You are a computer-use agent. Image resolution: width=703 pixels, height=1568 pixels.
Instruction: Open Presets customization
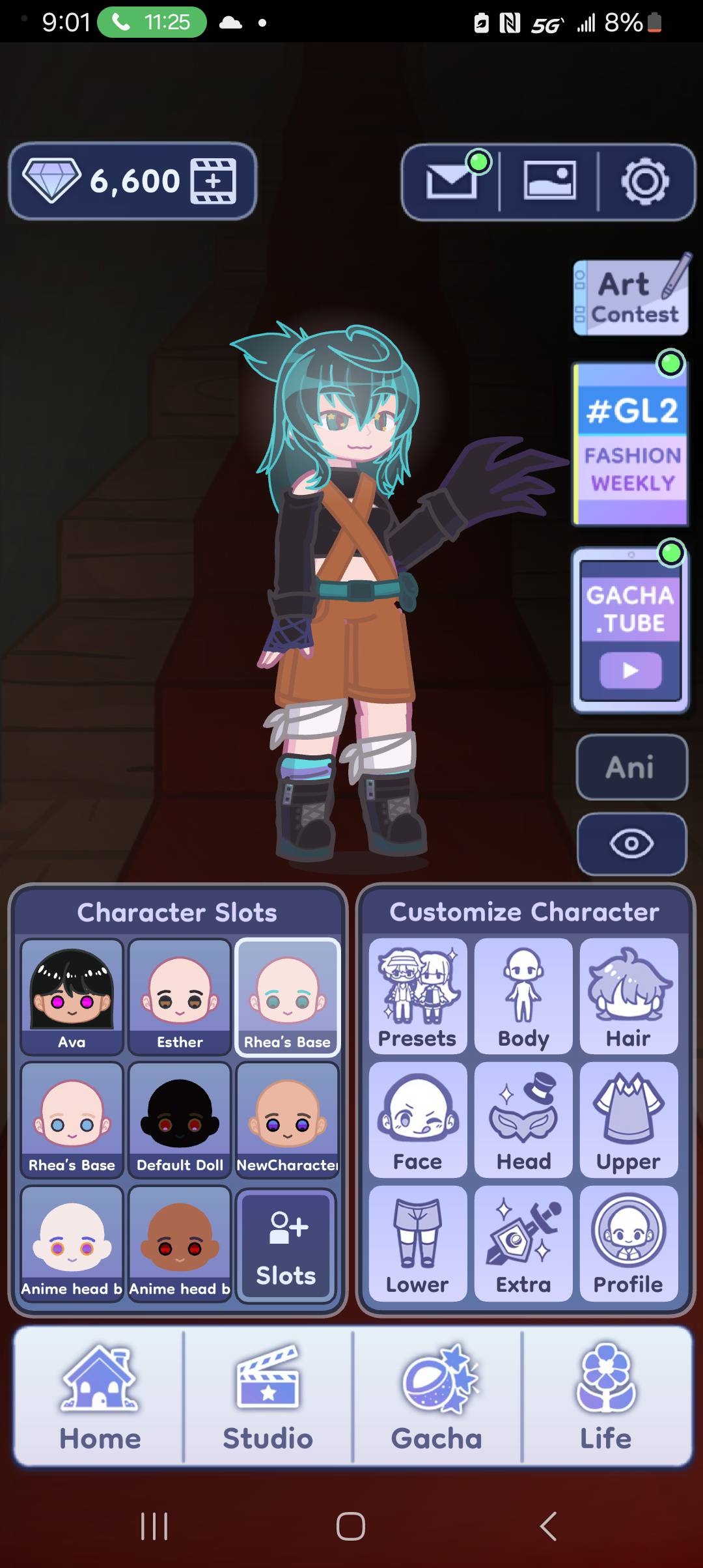tap(418, 996)
